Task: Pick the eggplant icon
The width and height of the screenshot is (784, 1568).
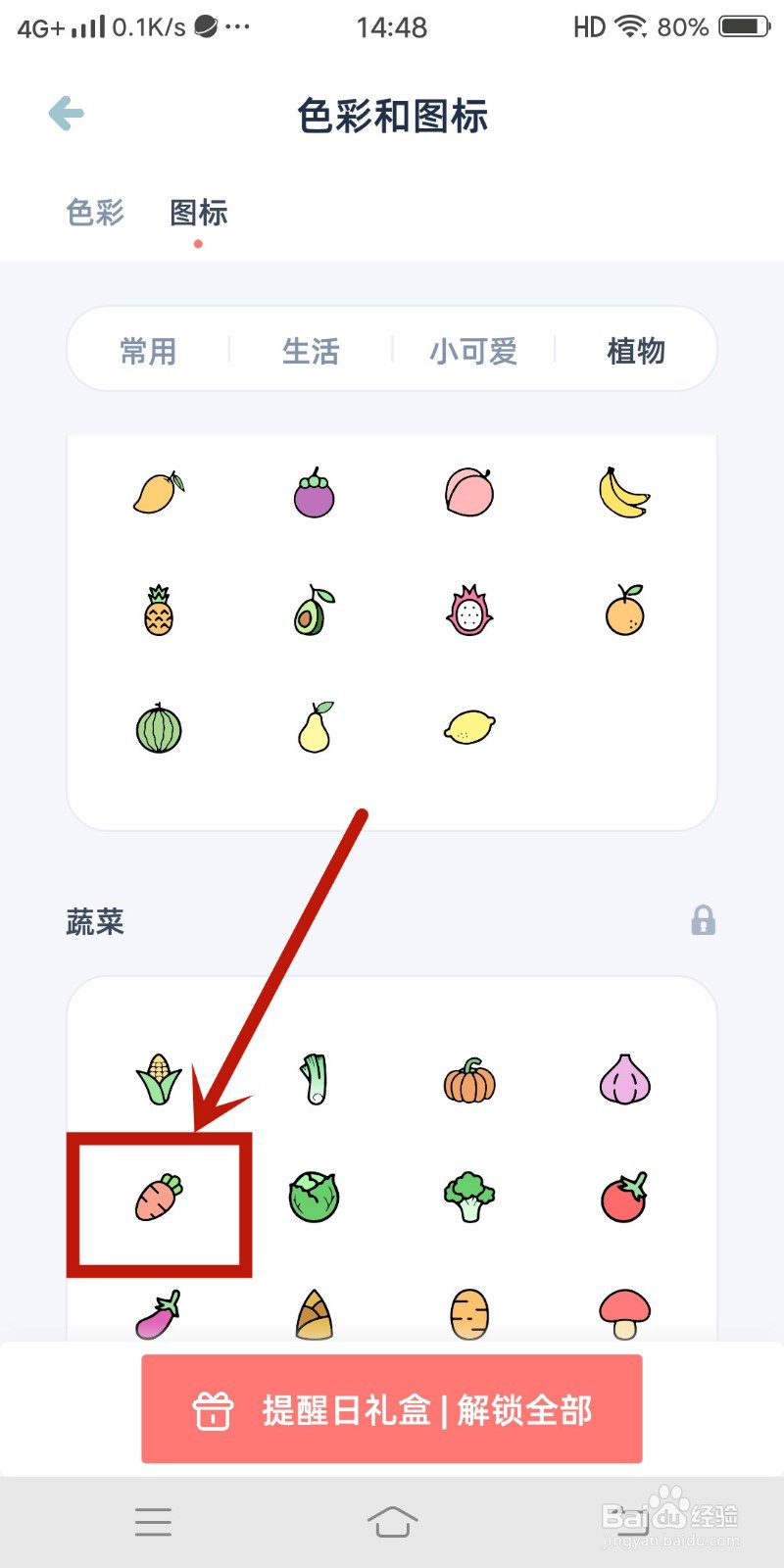Action: click(x=157, y=1318)
